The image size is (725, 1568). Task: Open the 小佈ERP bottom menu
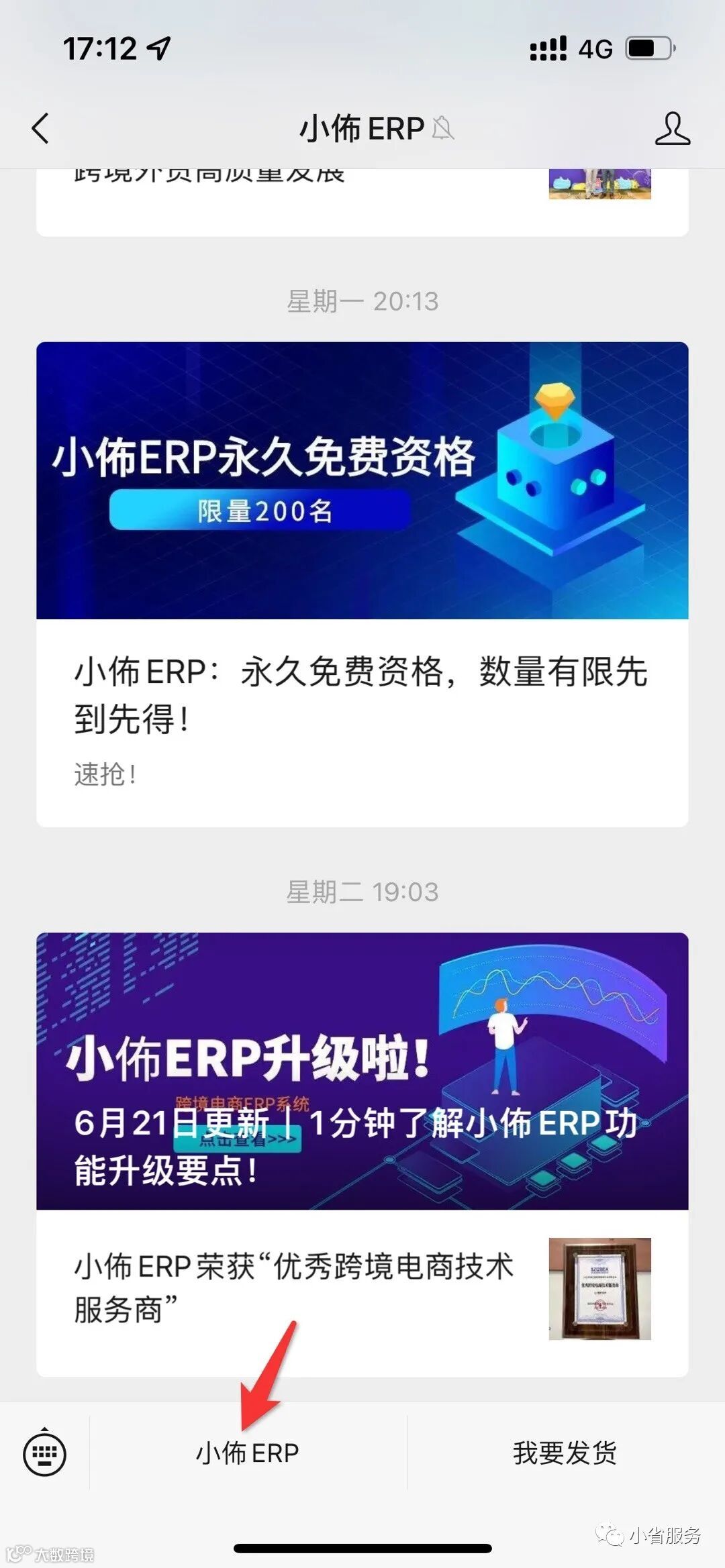(x=248, y=1454)
